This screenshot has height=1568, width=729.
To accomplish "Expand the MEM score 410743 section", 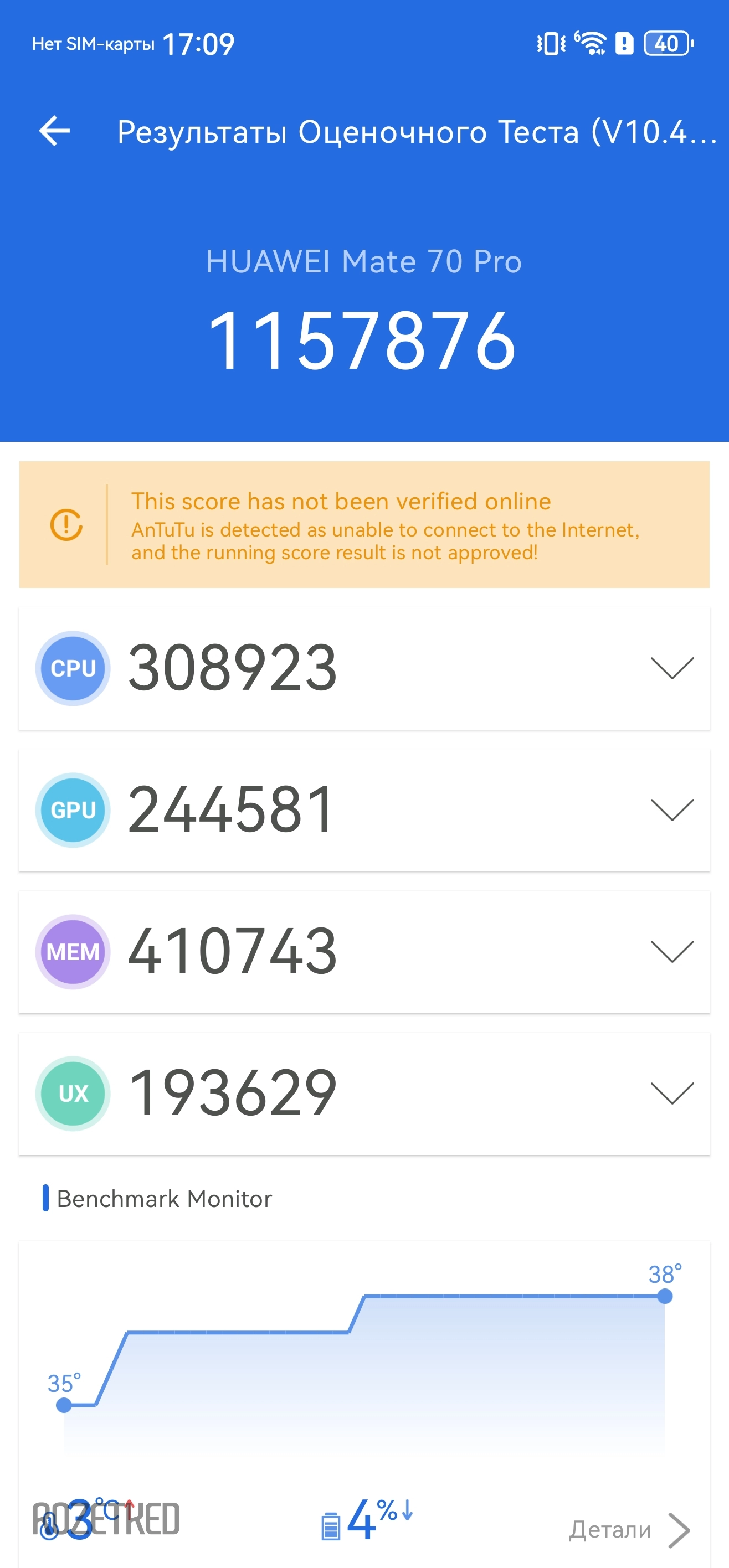I will tap(364, 952).
